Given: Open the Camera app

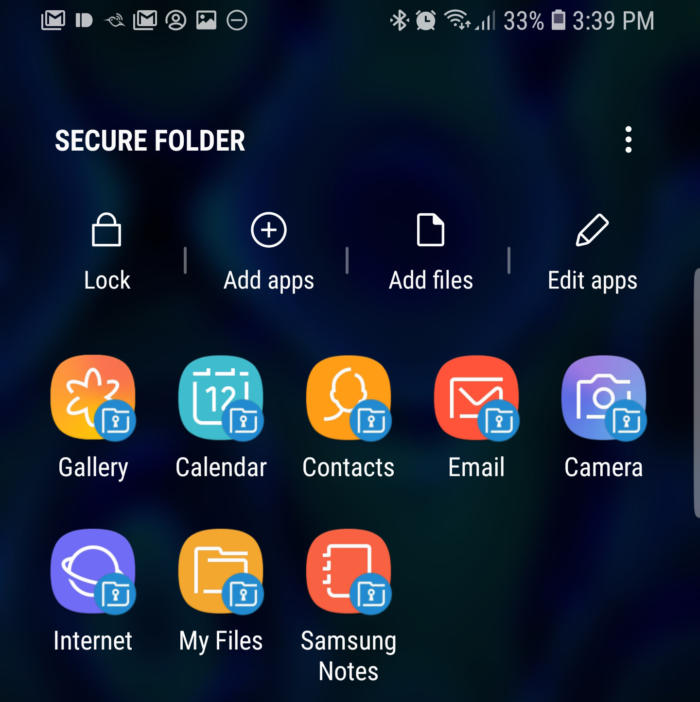Looking at the screenshot, I should click(603, 398).
